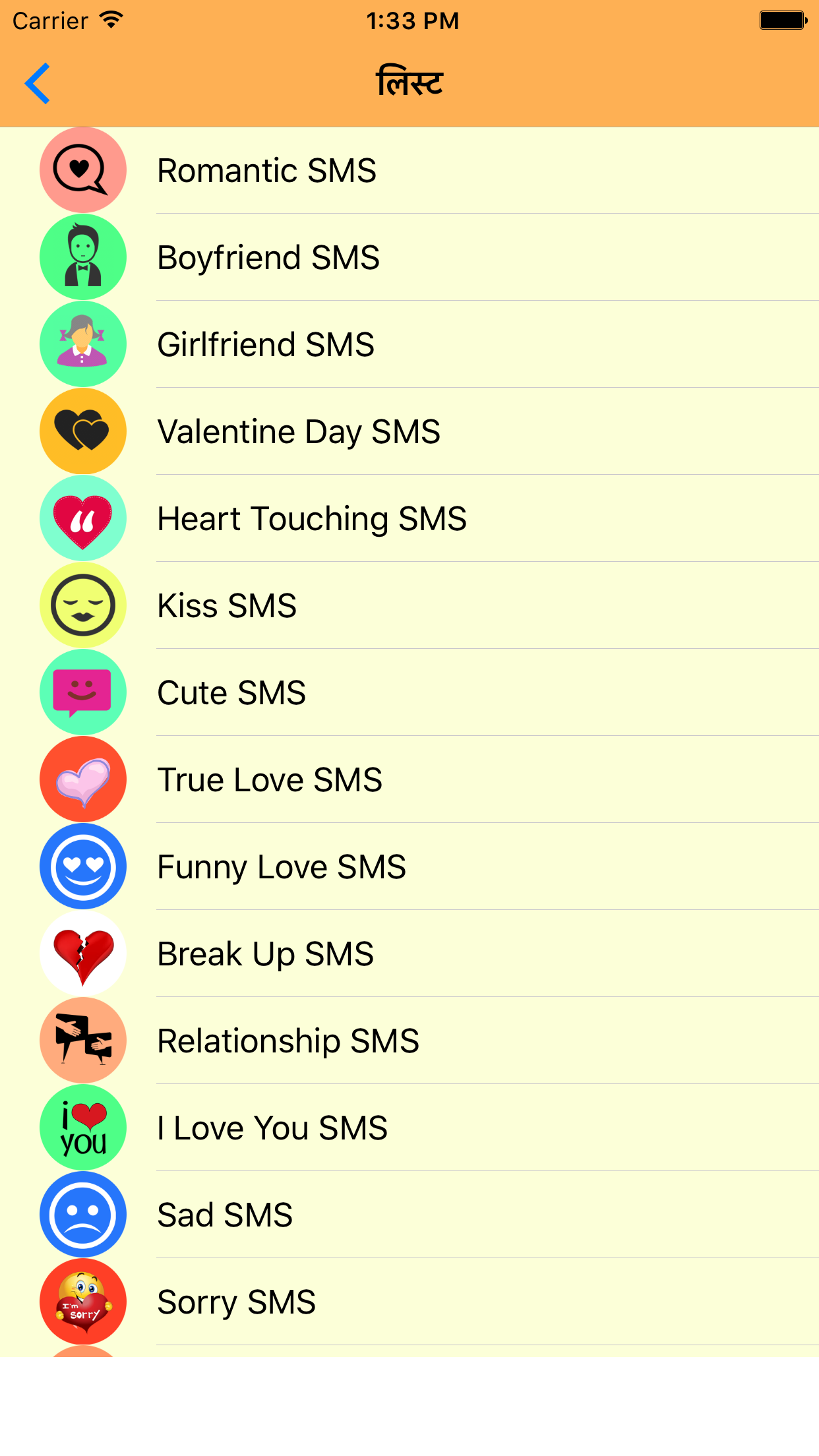Screen dimensions: 819x1456
Task: Open the Relationship SMS category
Action: point(396,1040)
